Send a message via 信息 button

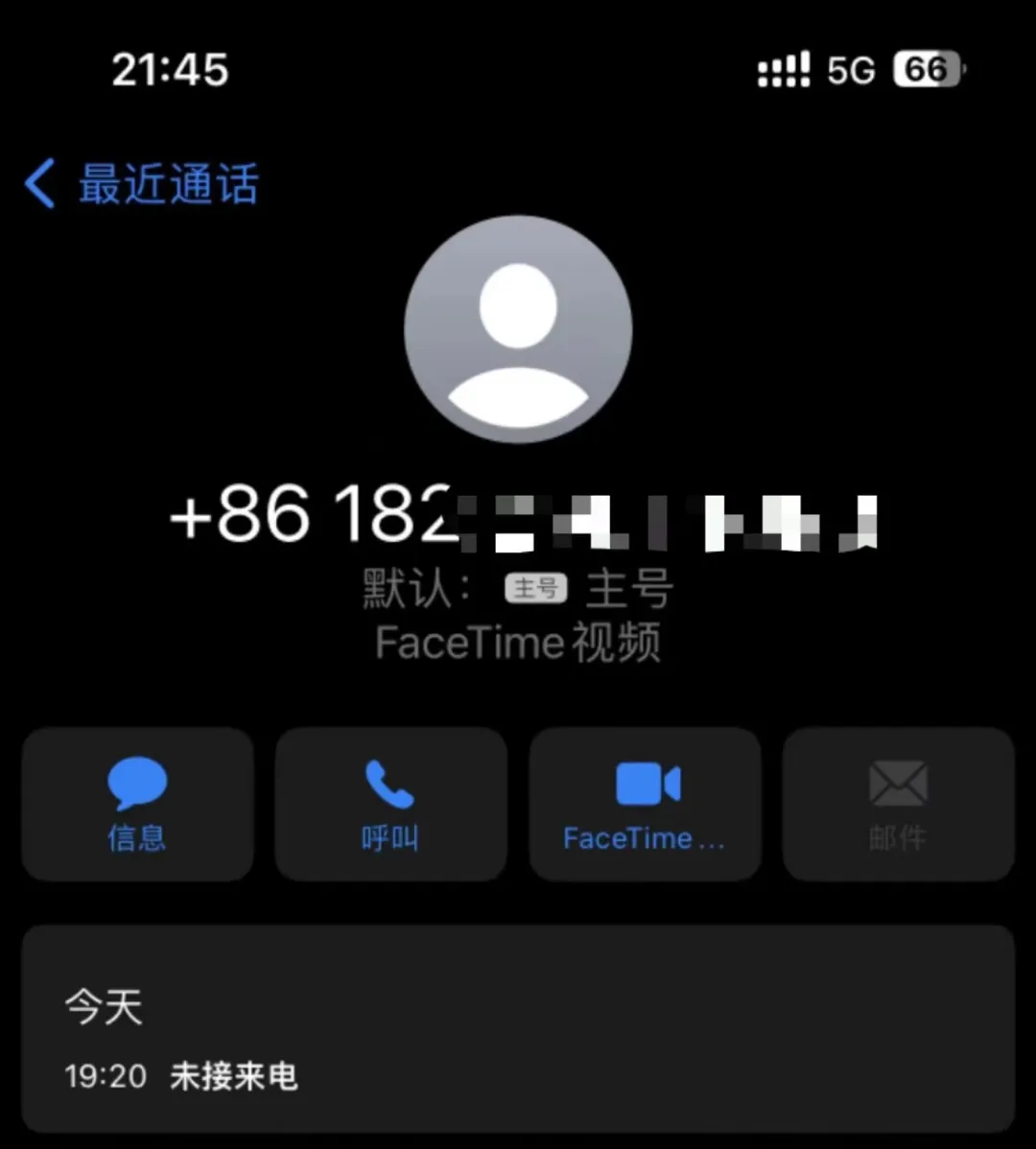click(x=137, y=804)
